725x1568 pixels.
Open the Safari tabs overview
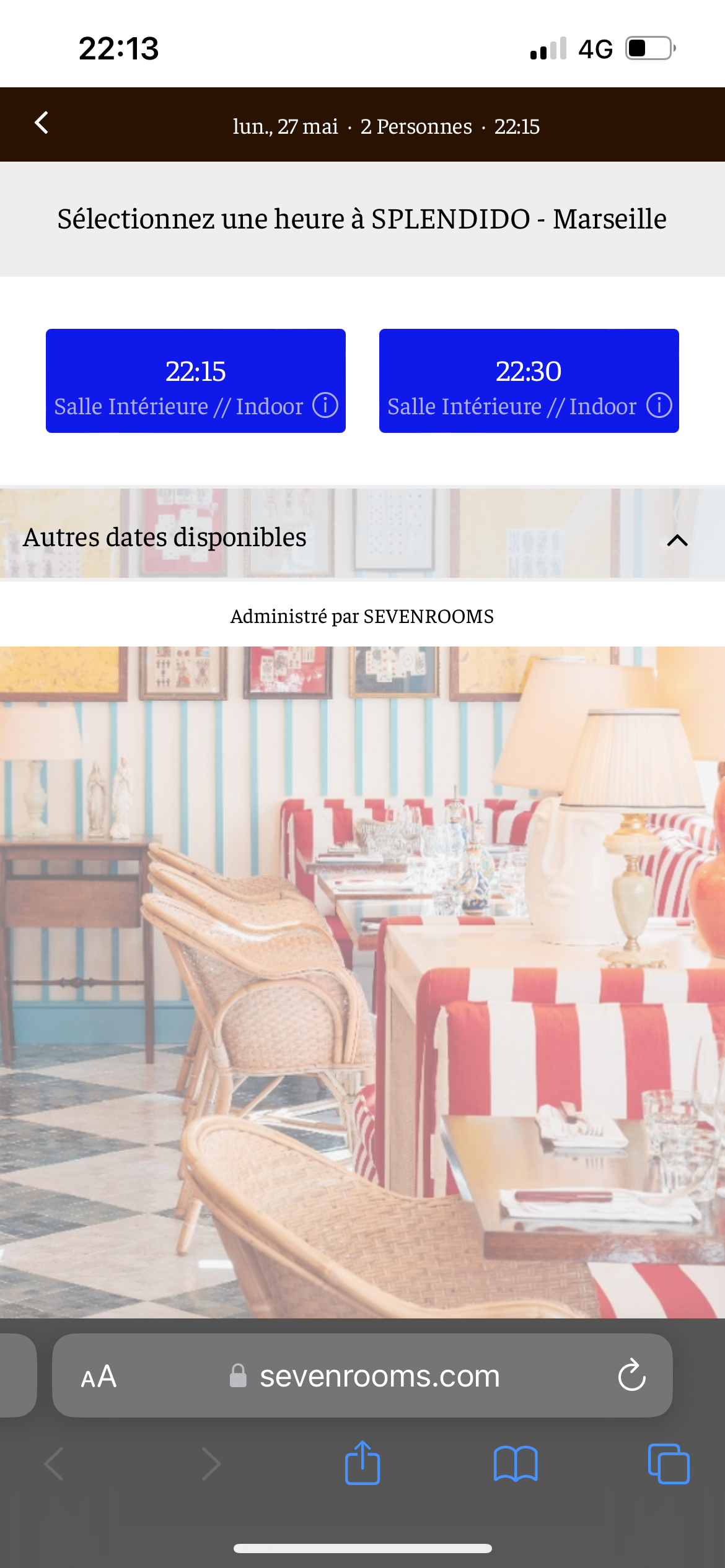point(668,1463)
